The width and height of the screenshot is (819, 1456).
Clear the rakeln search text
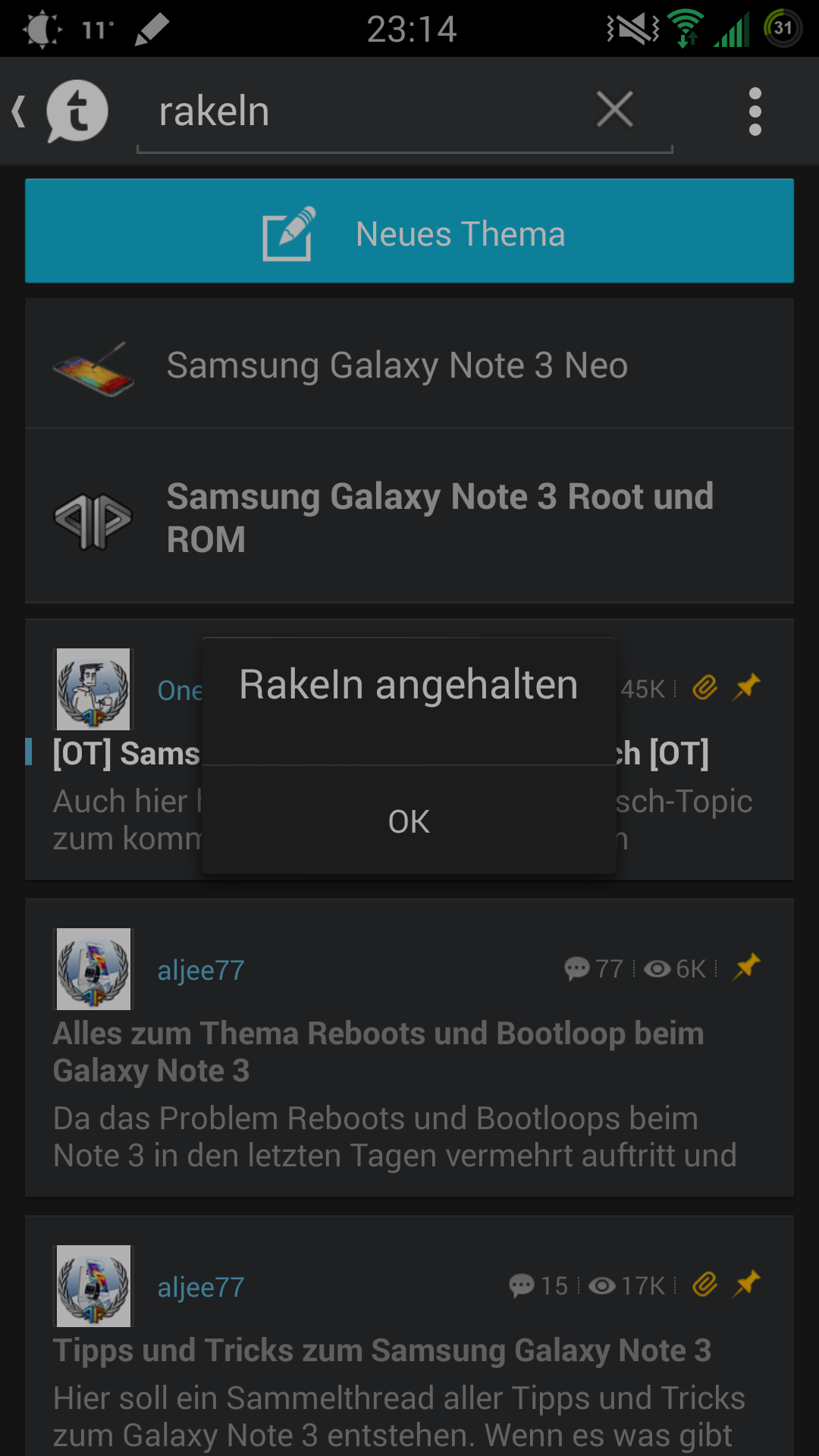coord(614,110)
